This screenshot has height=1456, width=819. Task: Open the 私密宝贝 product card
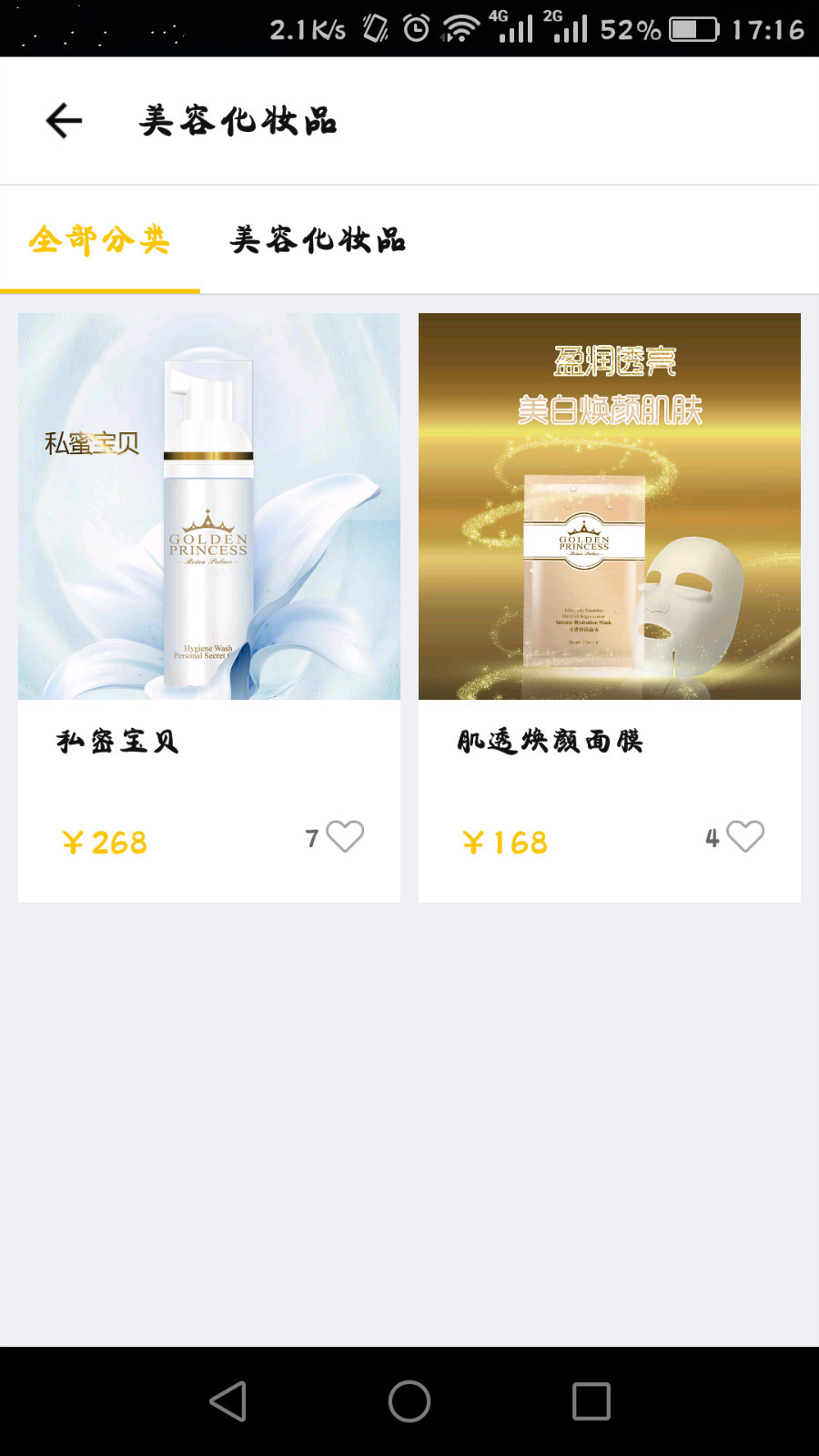point(209,507)
